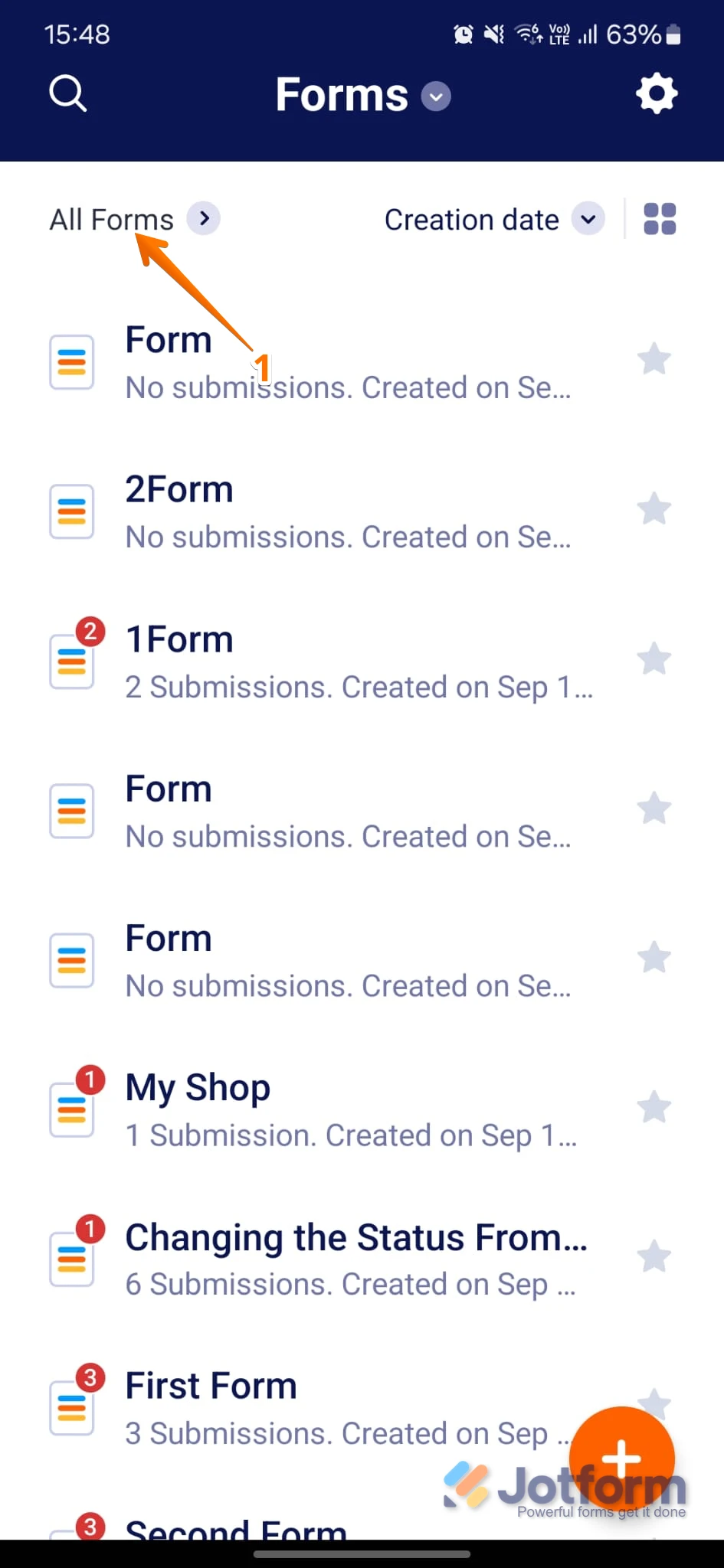This screenshot has height=1568, width=724.
Task: Switch to grid view layout
Action: [660, 219]
